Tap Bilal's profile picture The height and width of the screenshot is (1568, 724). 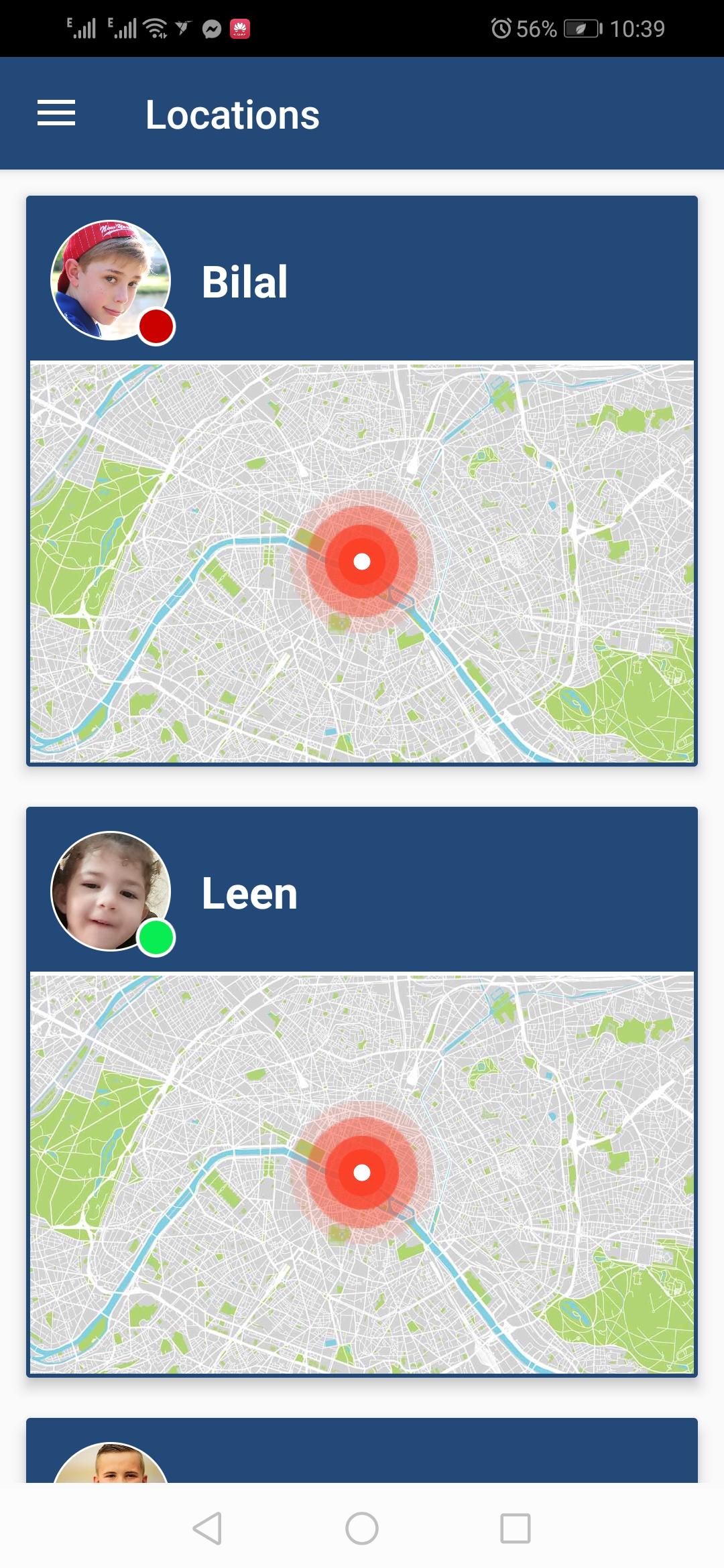click(111, 280)
